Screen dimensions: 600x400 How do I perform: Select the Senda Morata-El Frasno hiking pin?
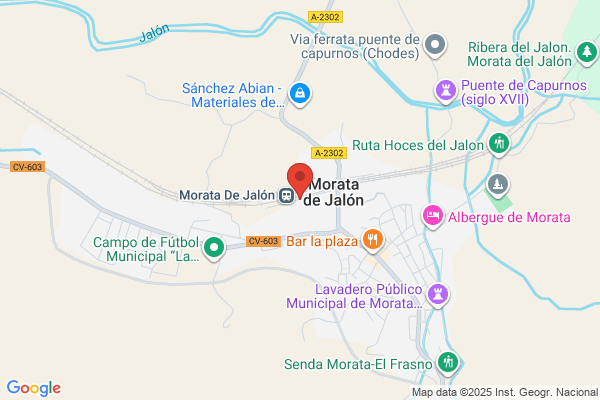448,363
